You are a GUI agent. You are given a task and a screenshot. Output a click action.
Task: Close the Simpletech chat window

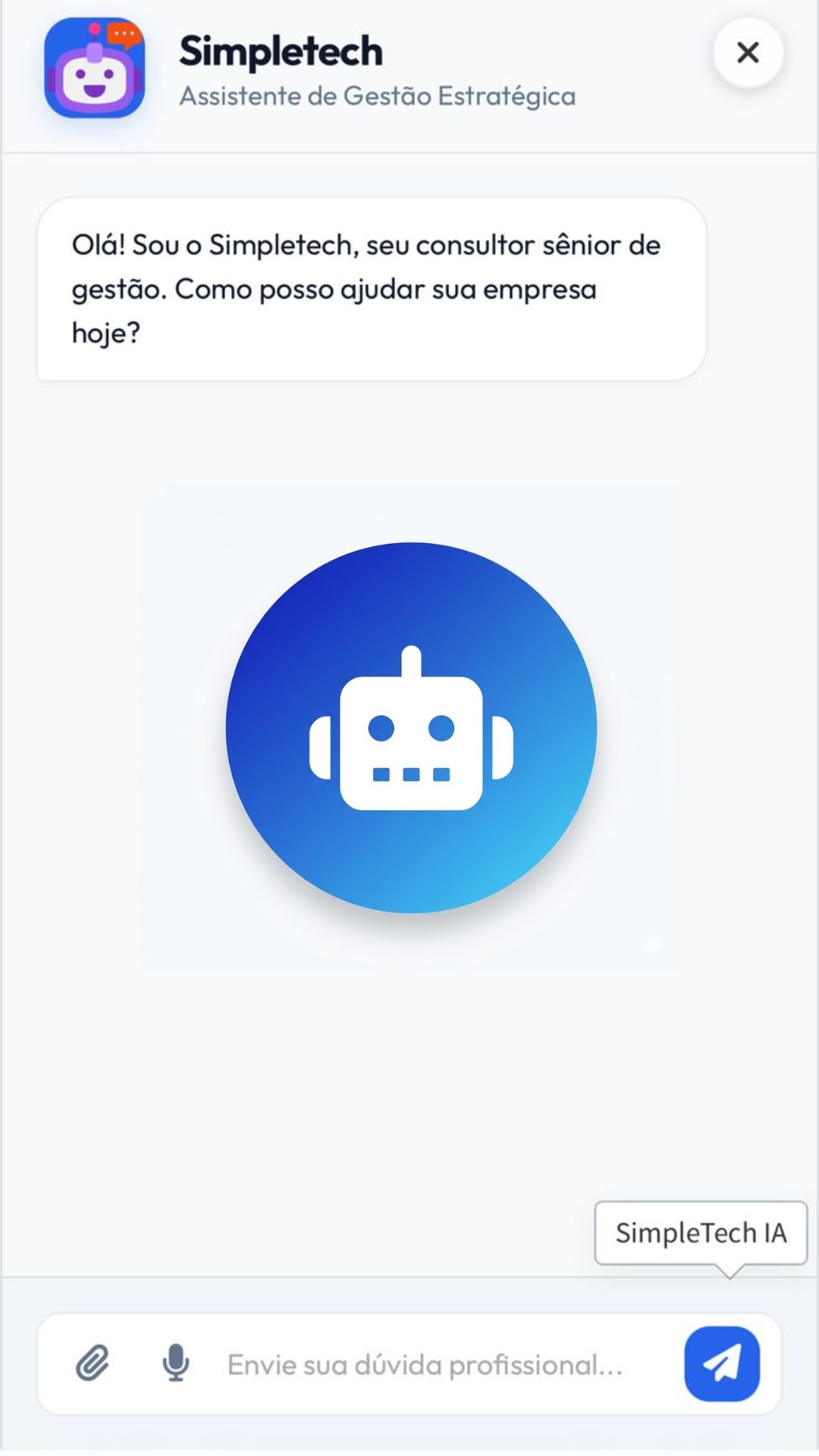pyautogui.click(x=747, y=52)
